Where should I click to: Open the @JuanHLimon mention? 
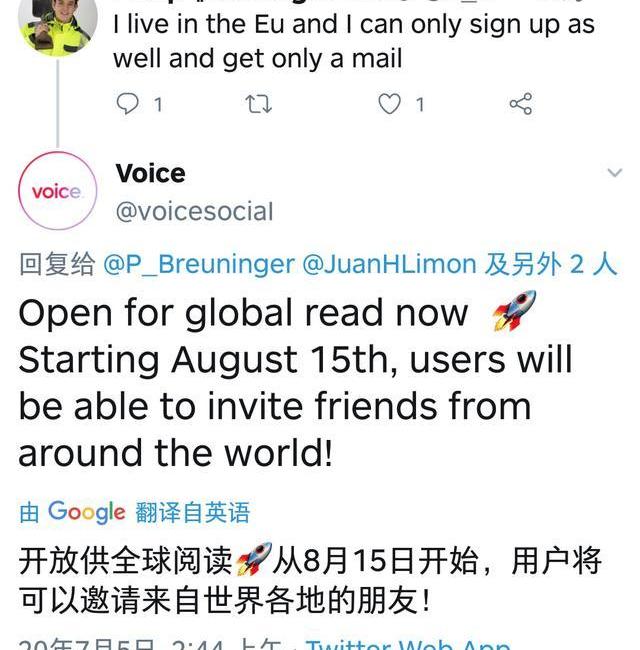[x=389, y=264]
